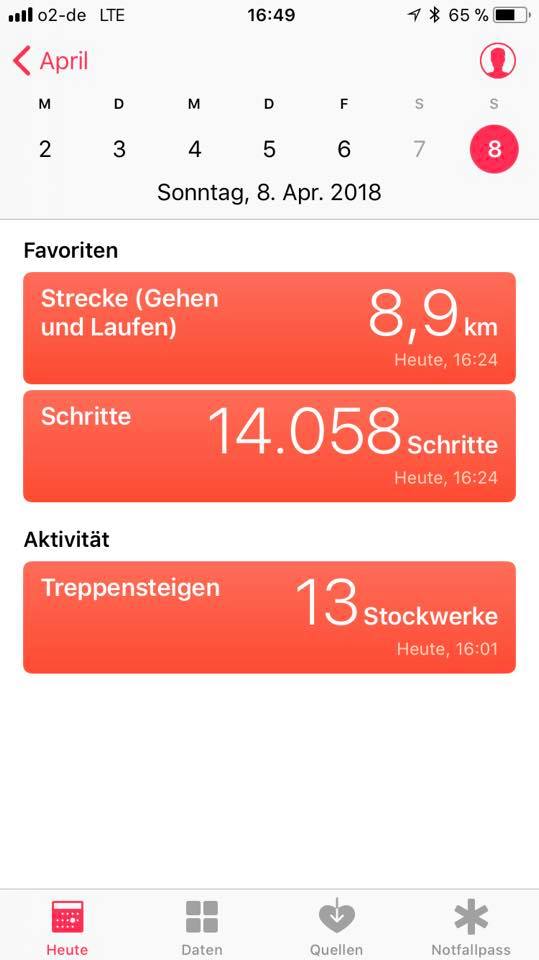
Task: Select Friday the 6th
Action: pyautogui.click(x=344, y=149)
